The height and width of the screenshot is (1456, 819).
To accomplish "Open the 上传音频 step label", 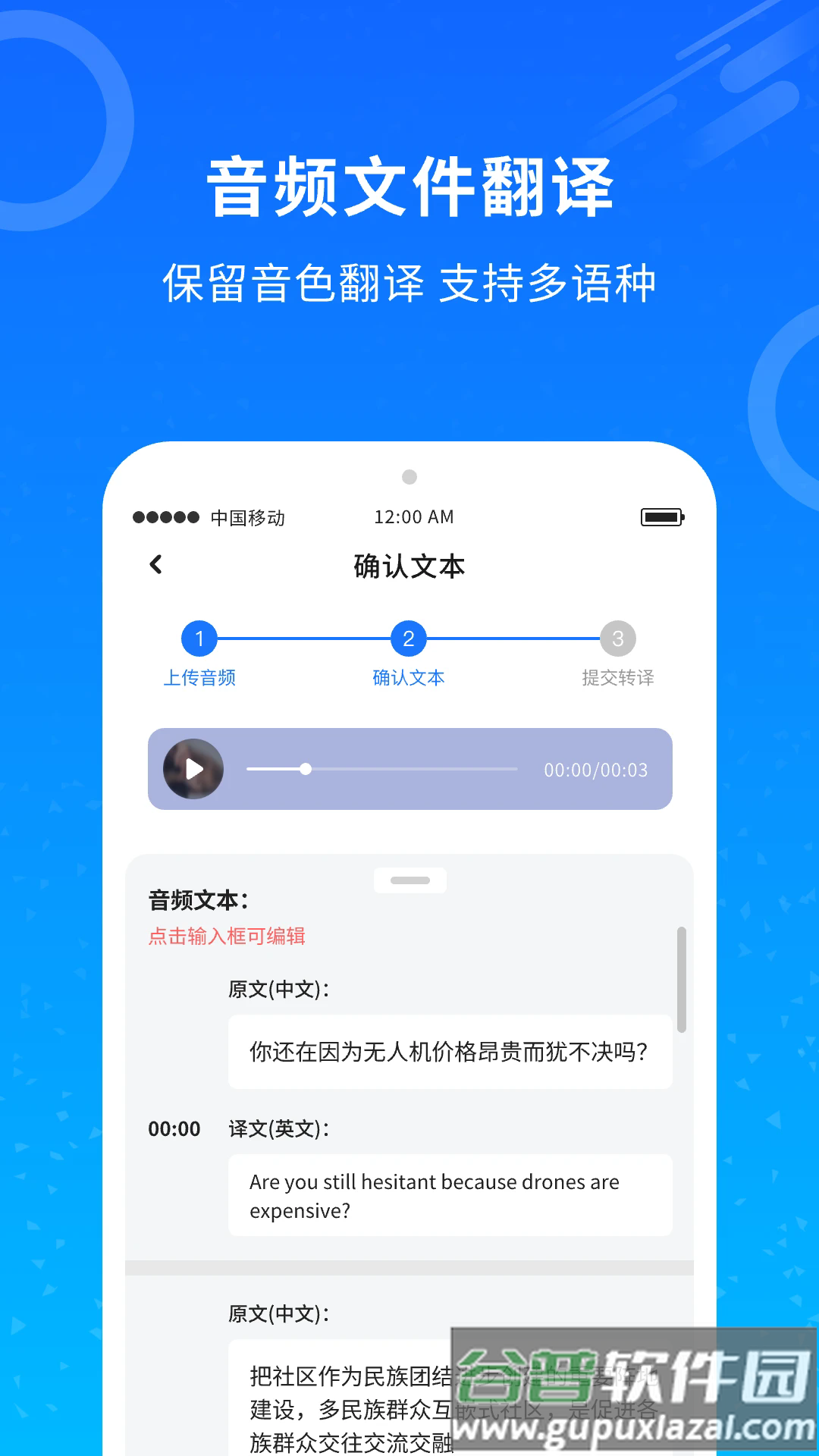I will click(199, 679).
